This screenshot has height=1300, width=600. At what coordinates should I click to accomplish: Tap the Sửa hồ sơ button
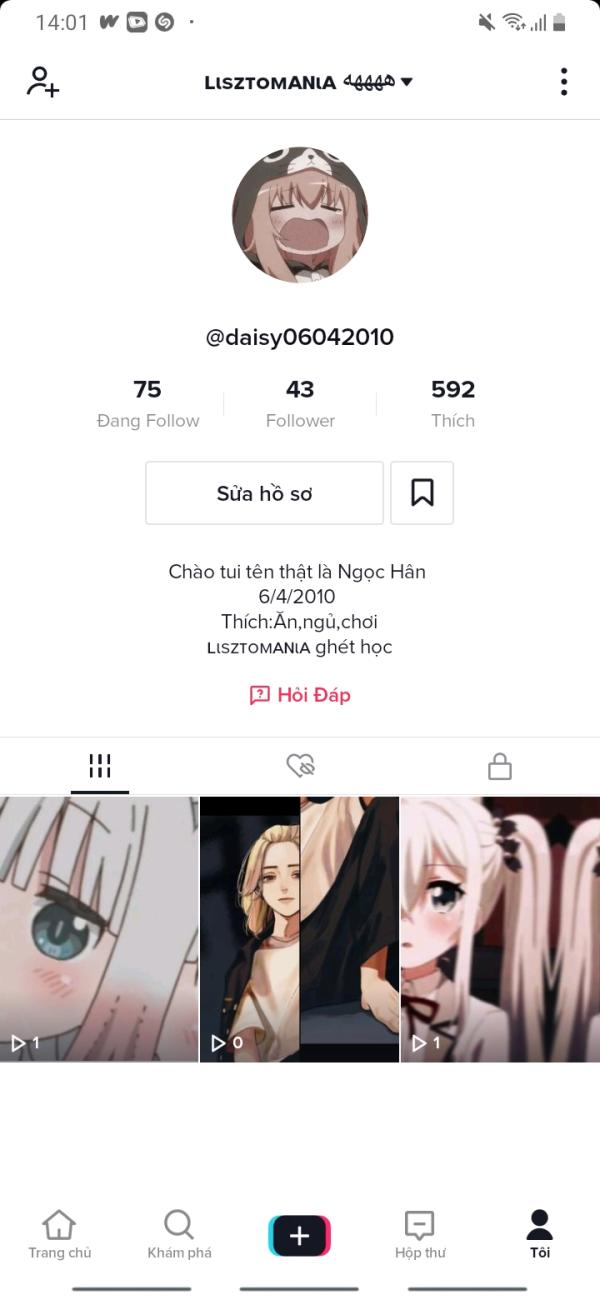265,493
